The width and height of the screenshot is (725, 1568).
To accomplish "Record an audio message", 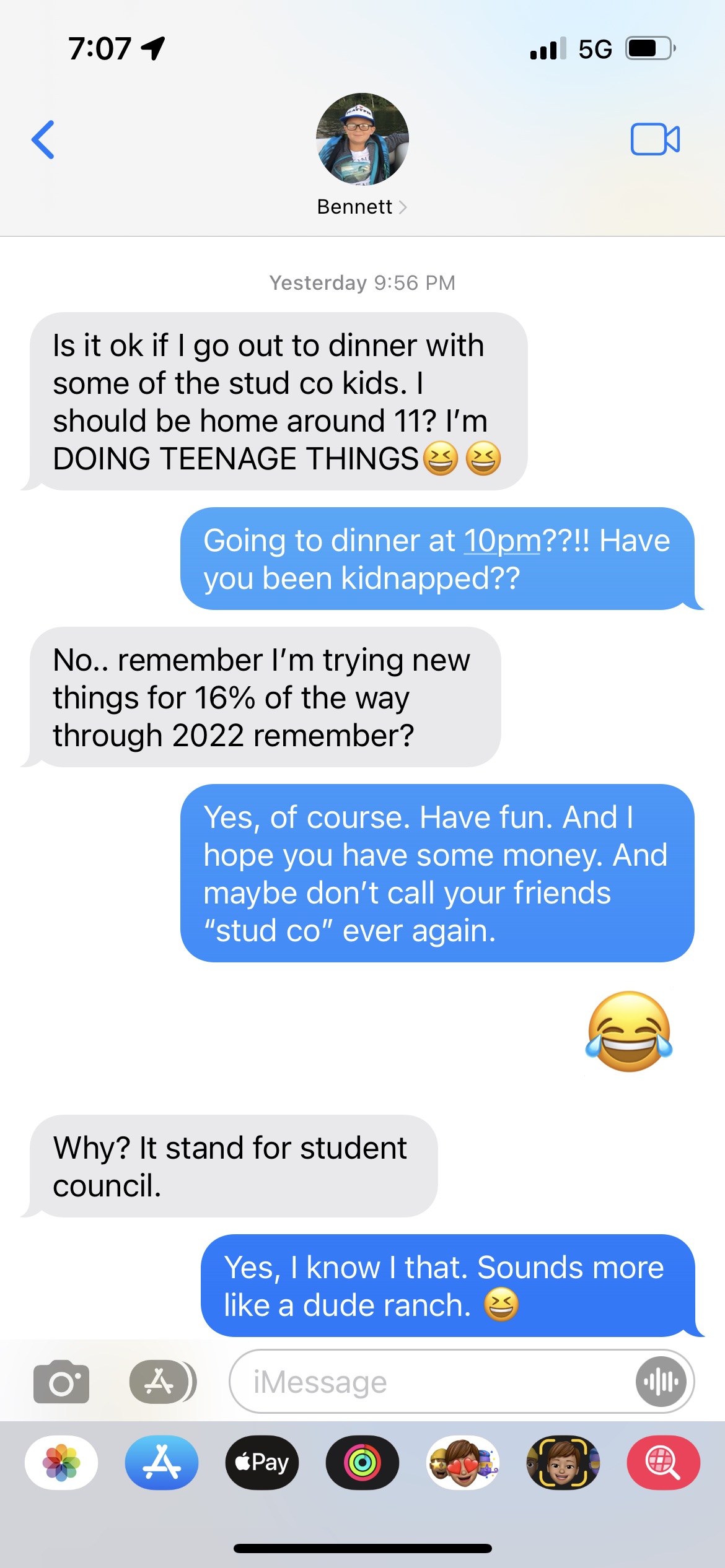I will pyautogui.click(x=661, y=1382).
